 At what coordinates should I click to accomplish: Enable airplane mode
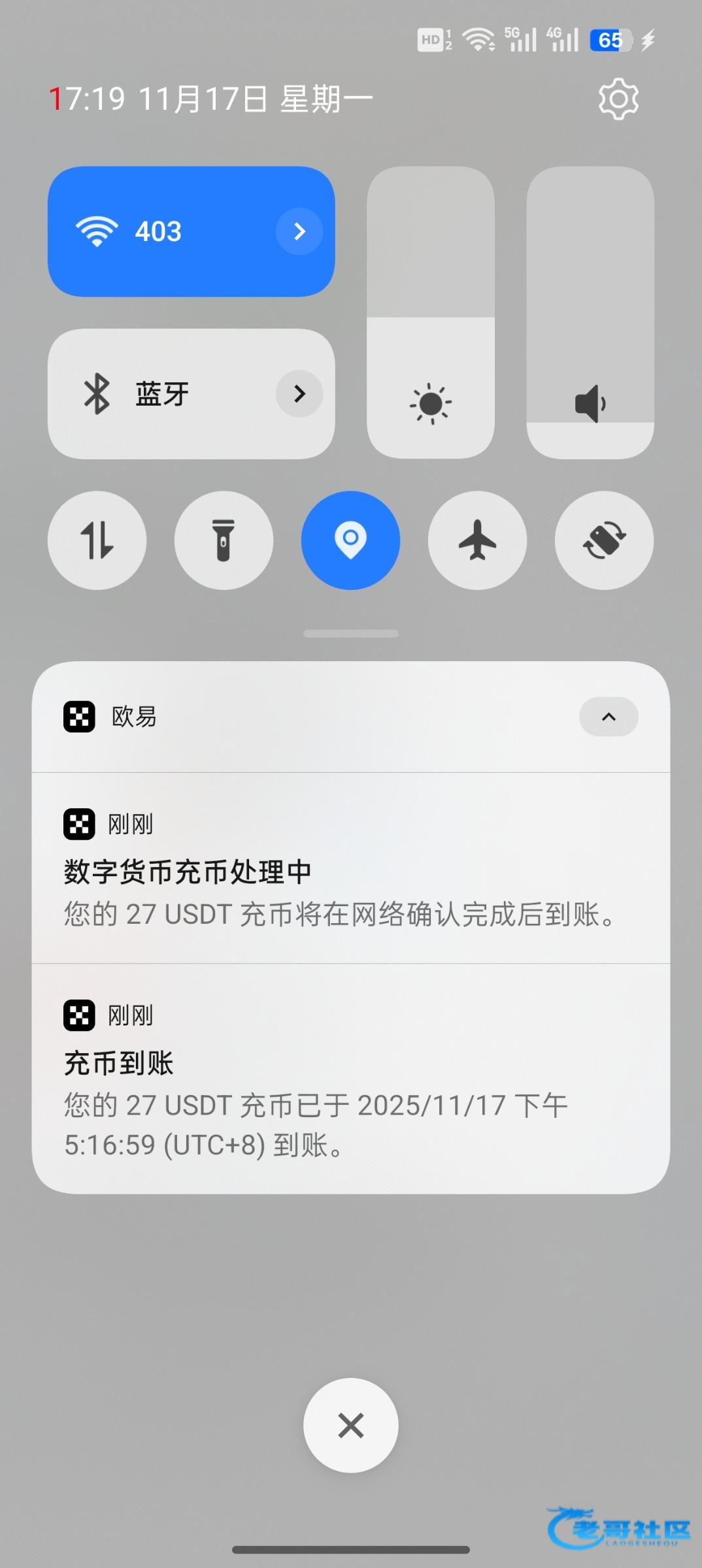(477, 540)
